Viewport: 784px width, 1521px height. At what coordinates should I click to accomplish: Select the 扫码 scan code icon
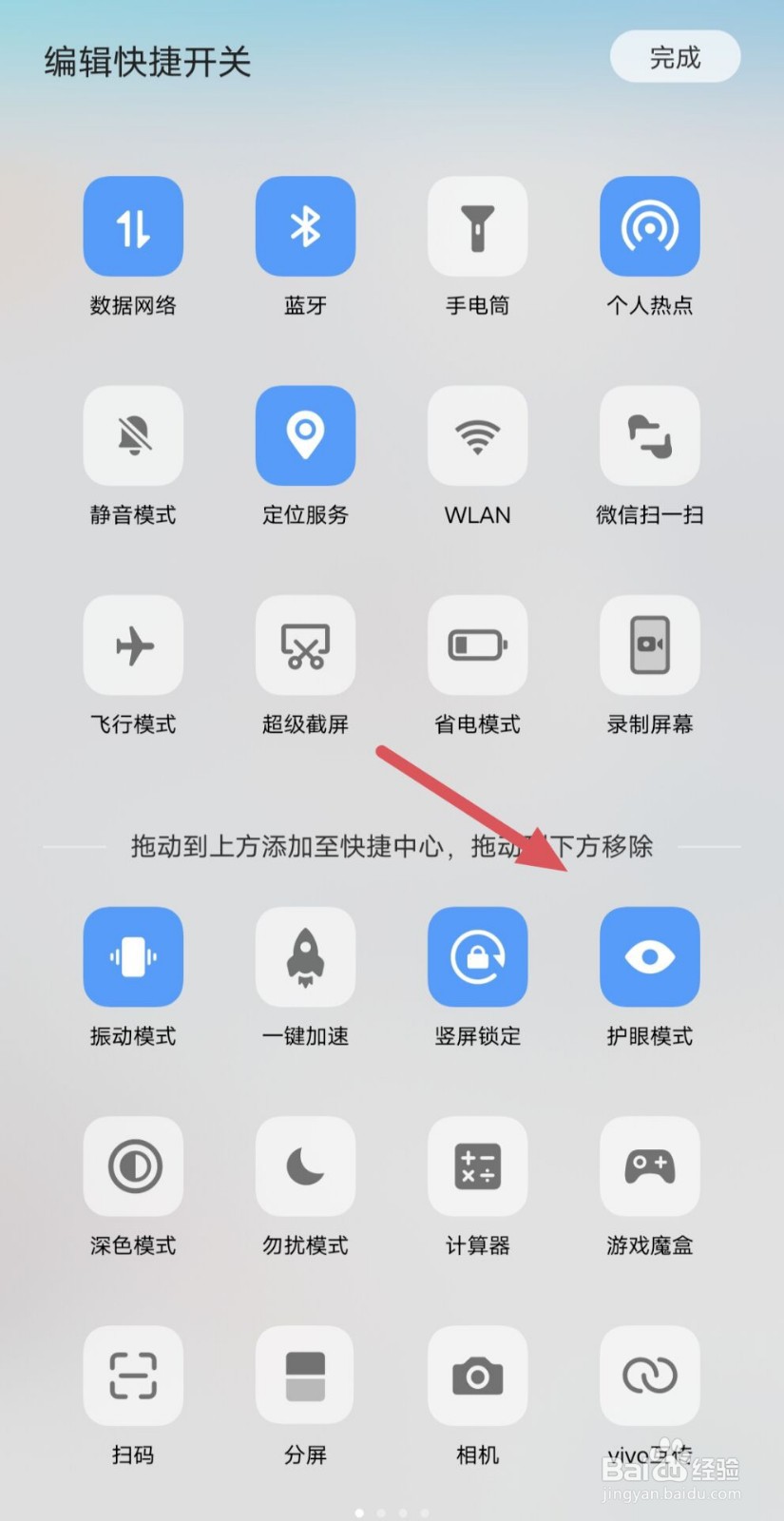coord(133,1376)
